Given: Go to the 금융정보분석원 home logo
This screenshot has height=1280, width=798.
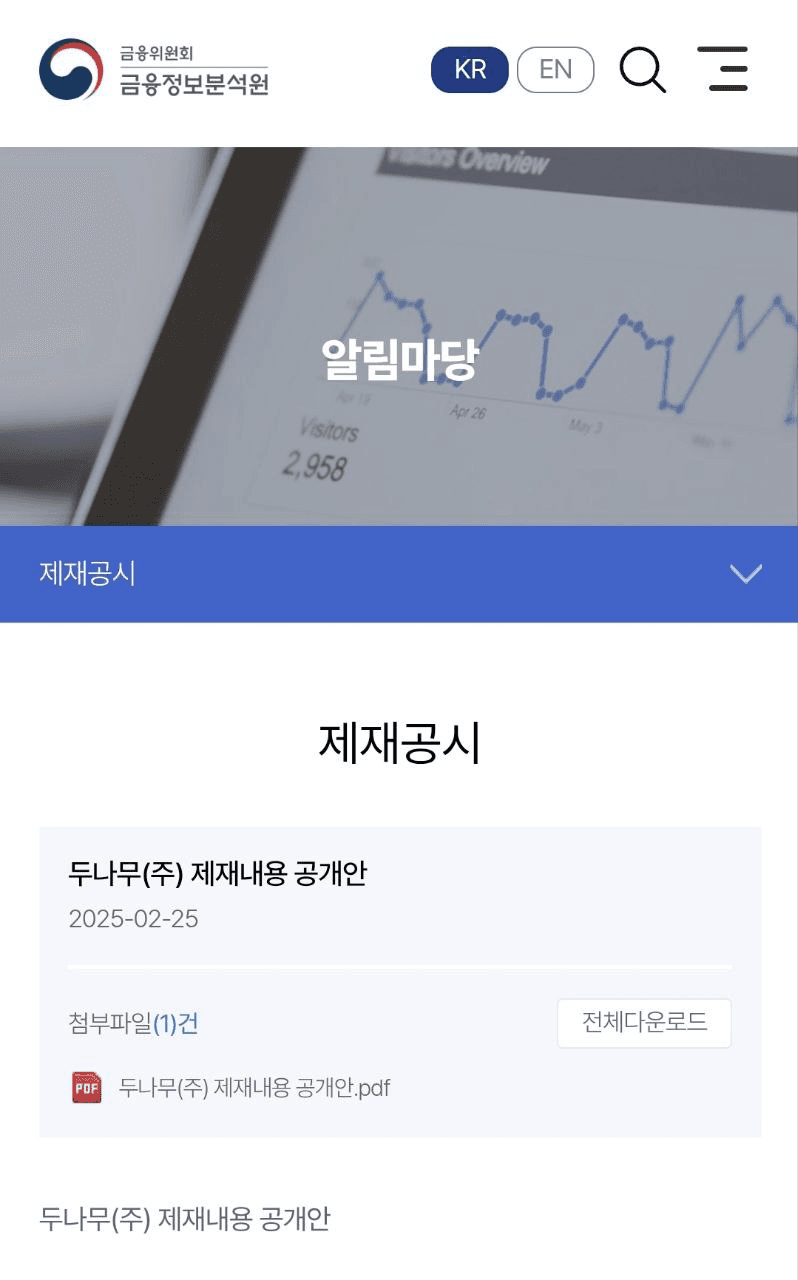Looking at the screenshot, I should click(x=154, y=70).
